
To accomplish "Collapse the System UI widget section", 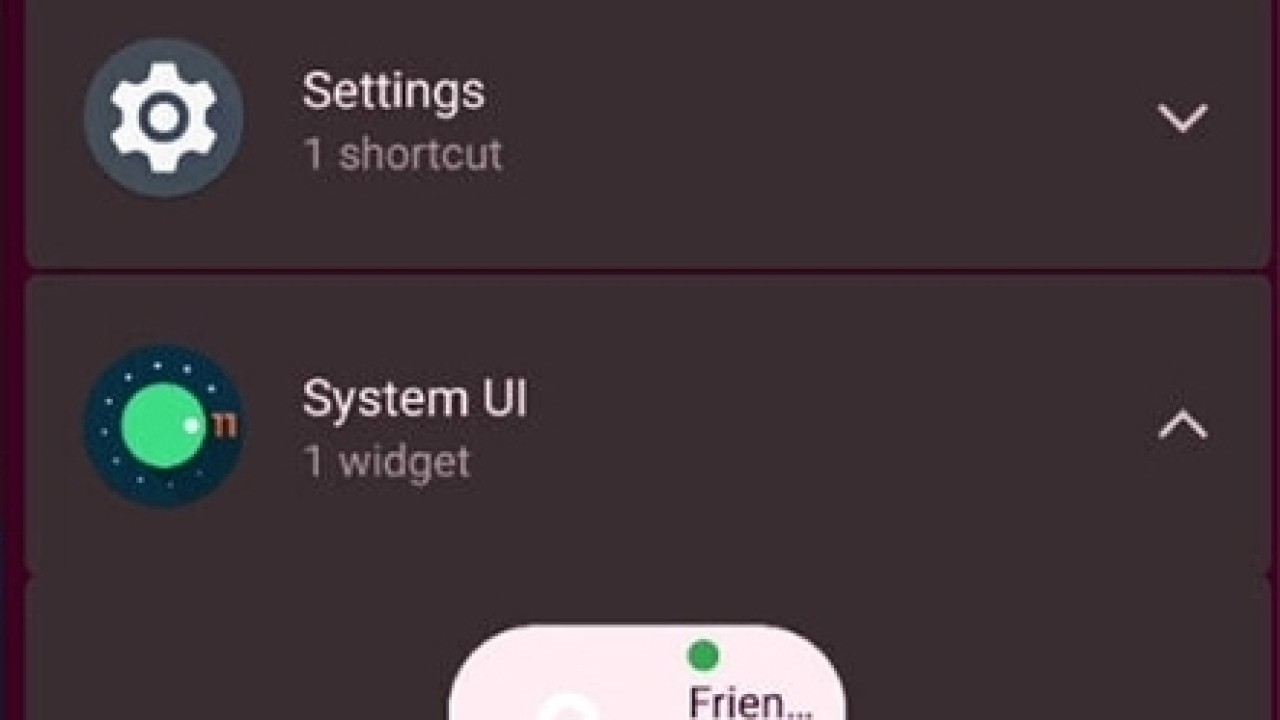I will [x=1182, y=426].
